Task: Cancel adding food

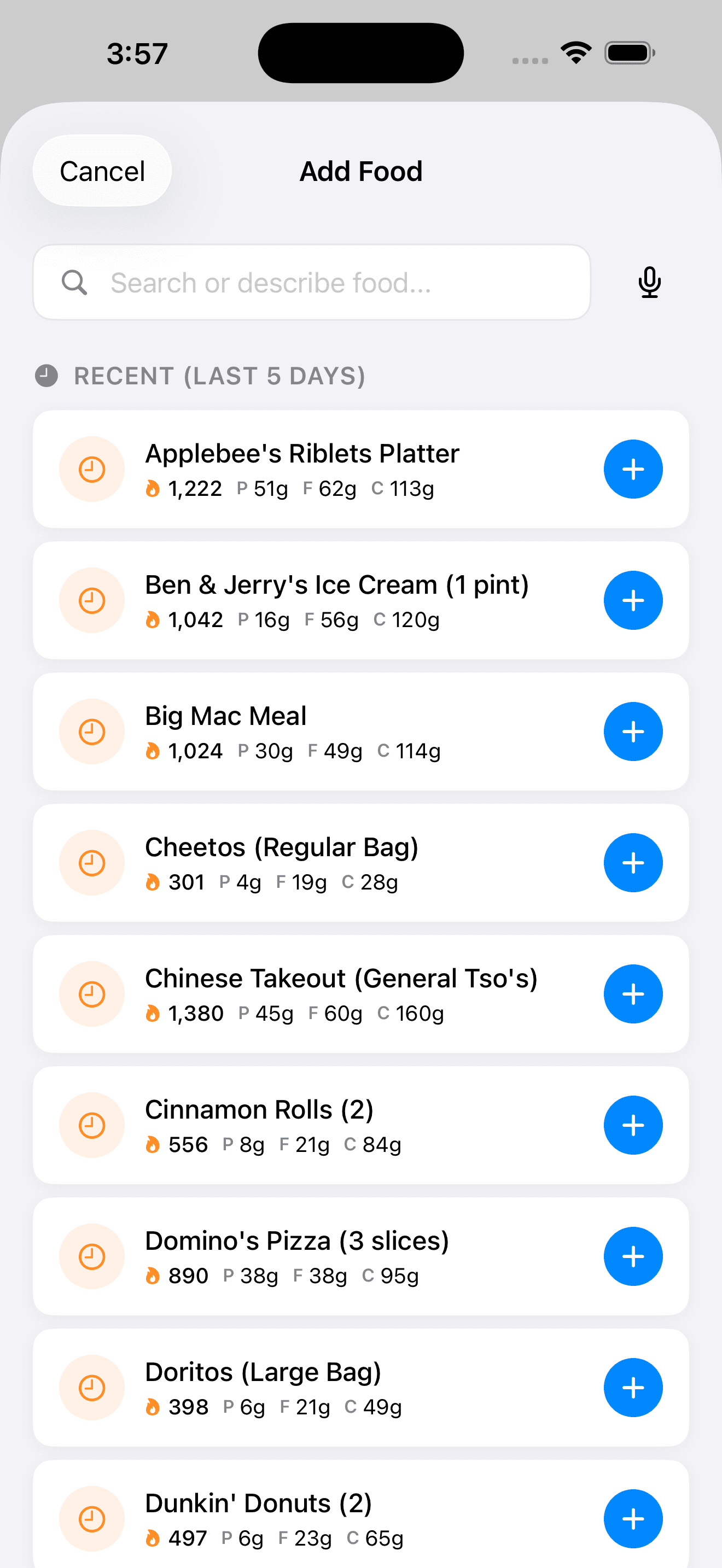Action: [x=101, y=171]
